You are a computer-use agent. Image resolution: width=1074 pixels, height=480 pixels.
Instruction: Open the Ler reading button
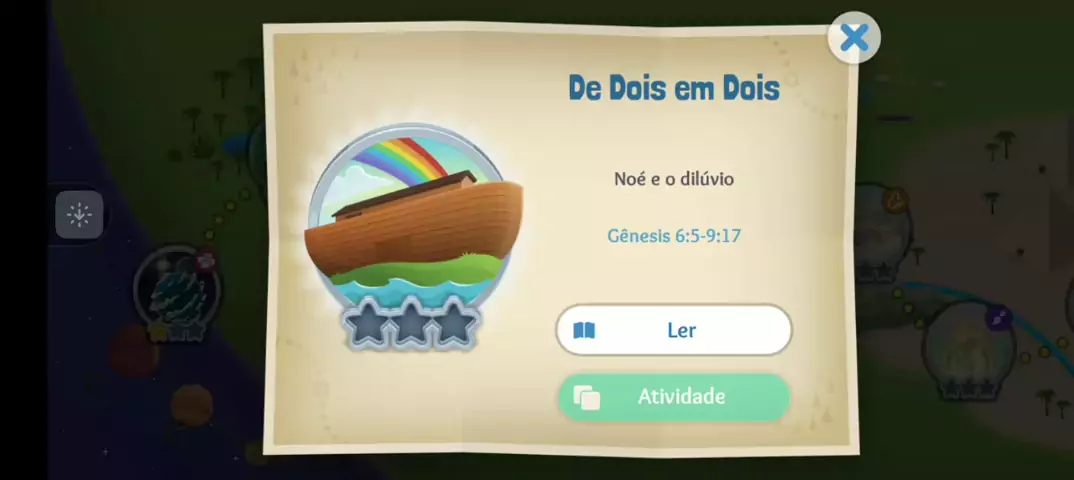674,330
